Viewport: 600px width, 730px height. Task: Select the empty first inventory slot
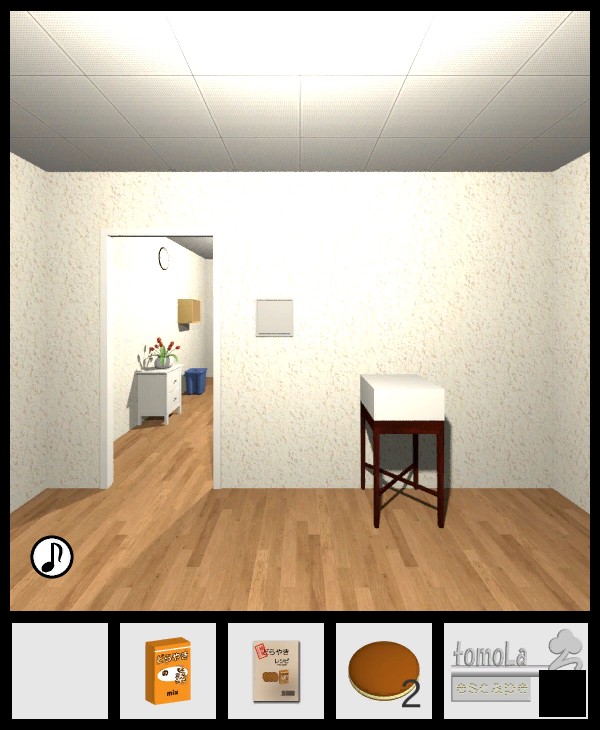pos(60,670)
